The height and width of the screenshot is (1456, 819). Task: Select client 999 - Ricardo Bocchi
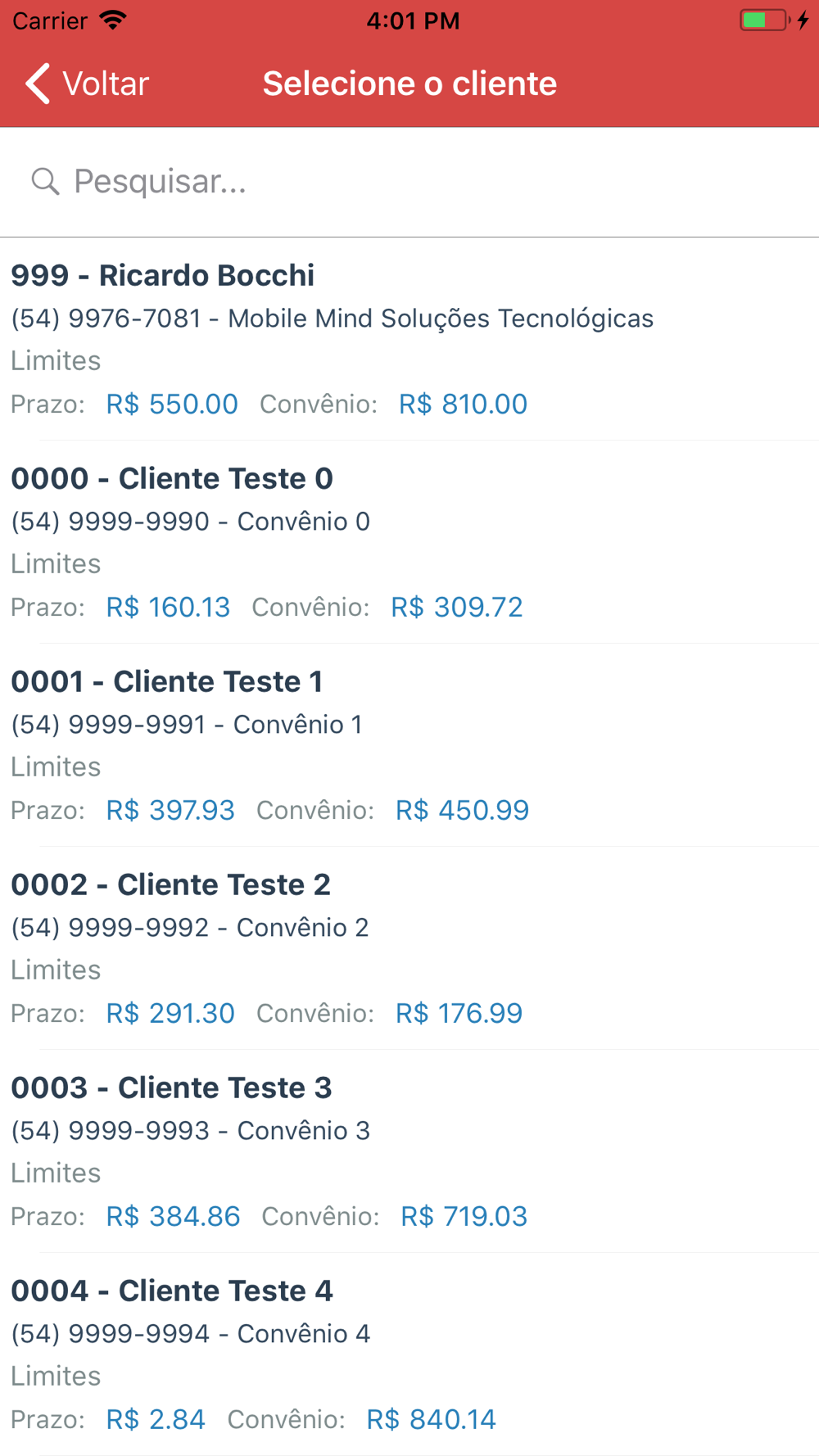409,339
